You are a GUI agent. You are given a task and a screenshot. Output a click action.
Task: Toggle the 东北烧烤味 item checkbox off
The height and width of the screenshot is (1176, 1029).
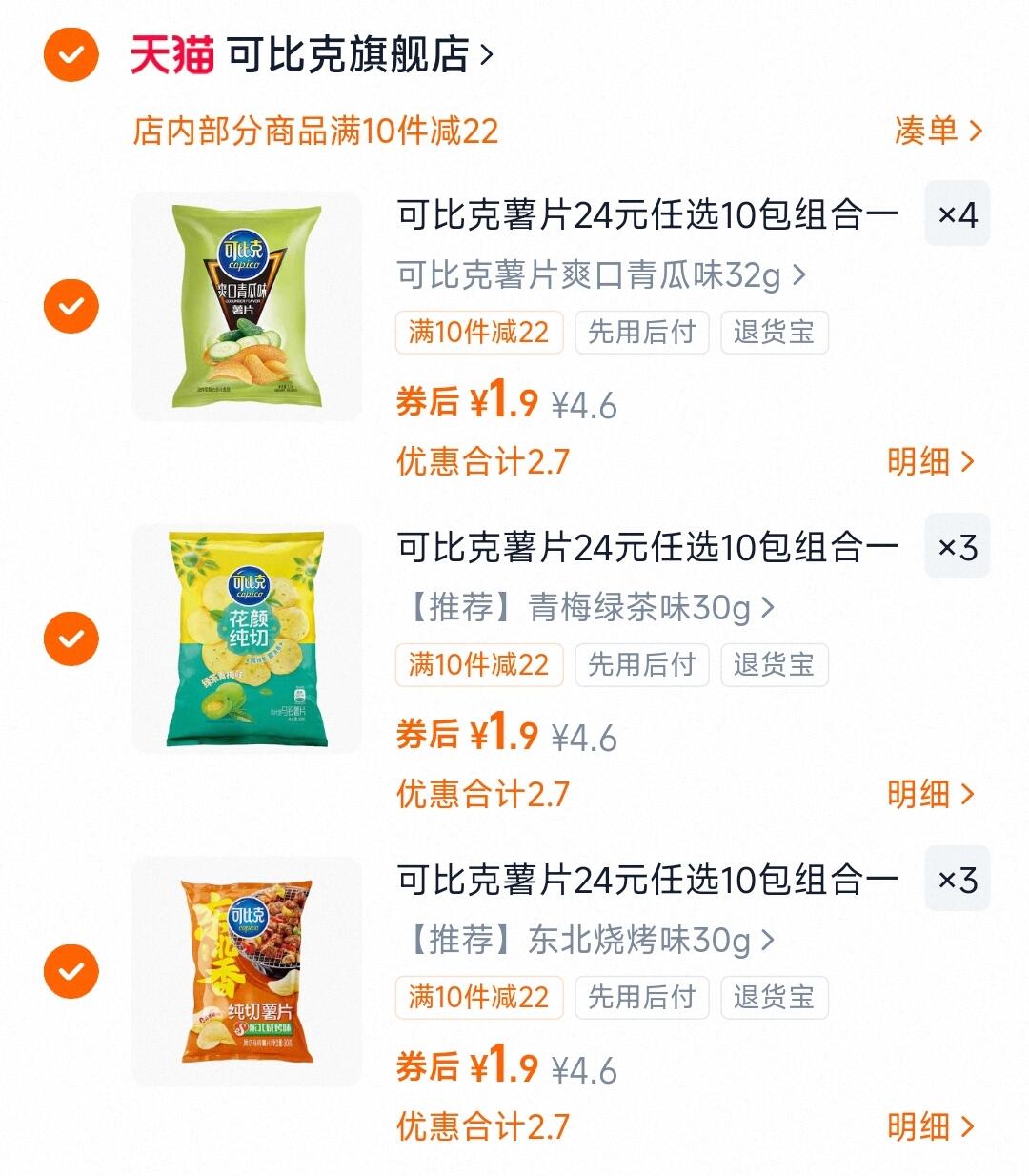pyautogui.click(x=70, y=972)
